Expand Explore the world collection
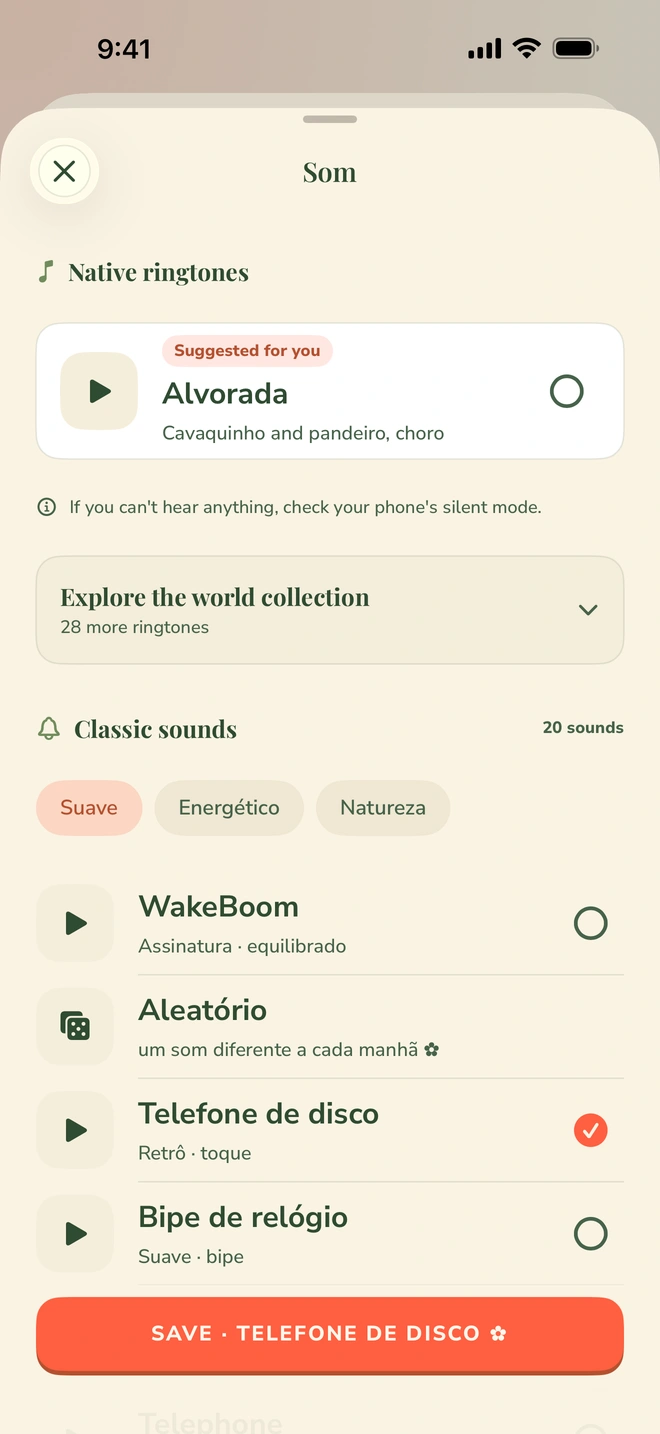The width and height of the screenshot is (660, 1434). 330,610
